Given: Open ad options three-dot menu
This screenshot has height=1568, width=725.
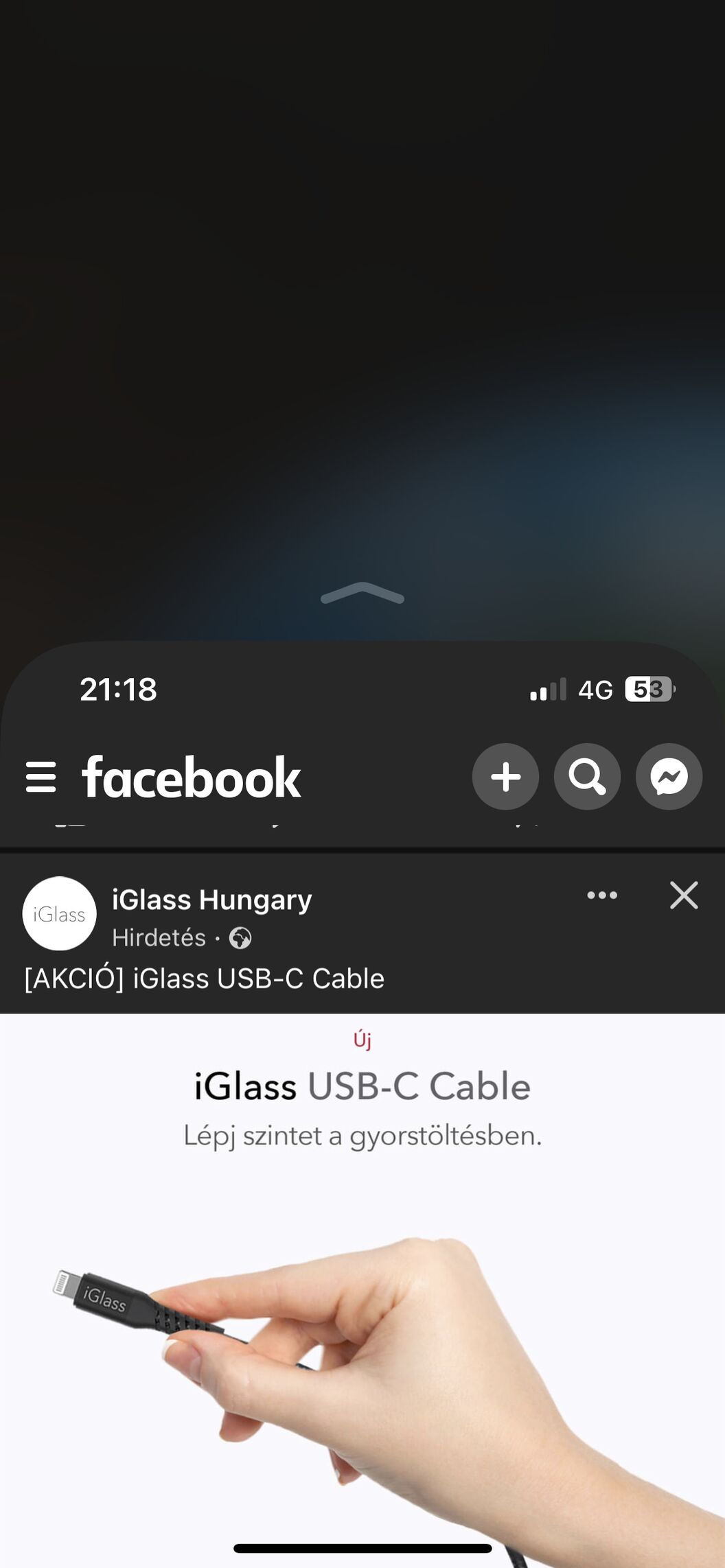Looking at the screenshot, I should (x=602, y=896).
